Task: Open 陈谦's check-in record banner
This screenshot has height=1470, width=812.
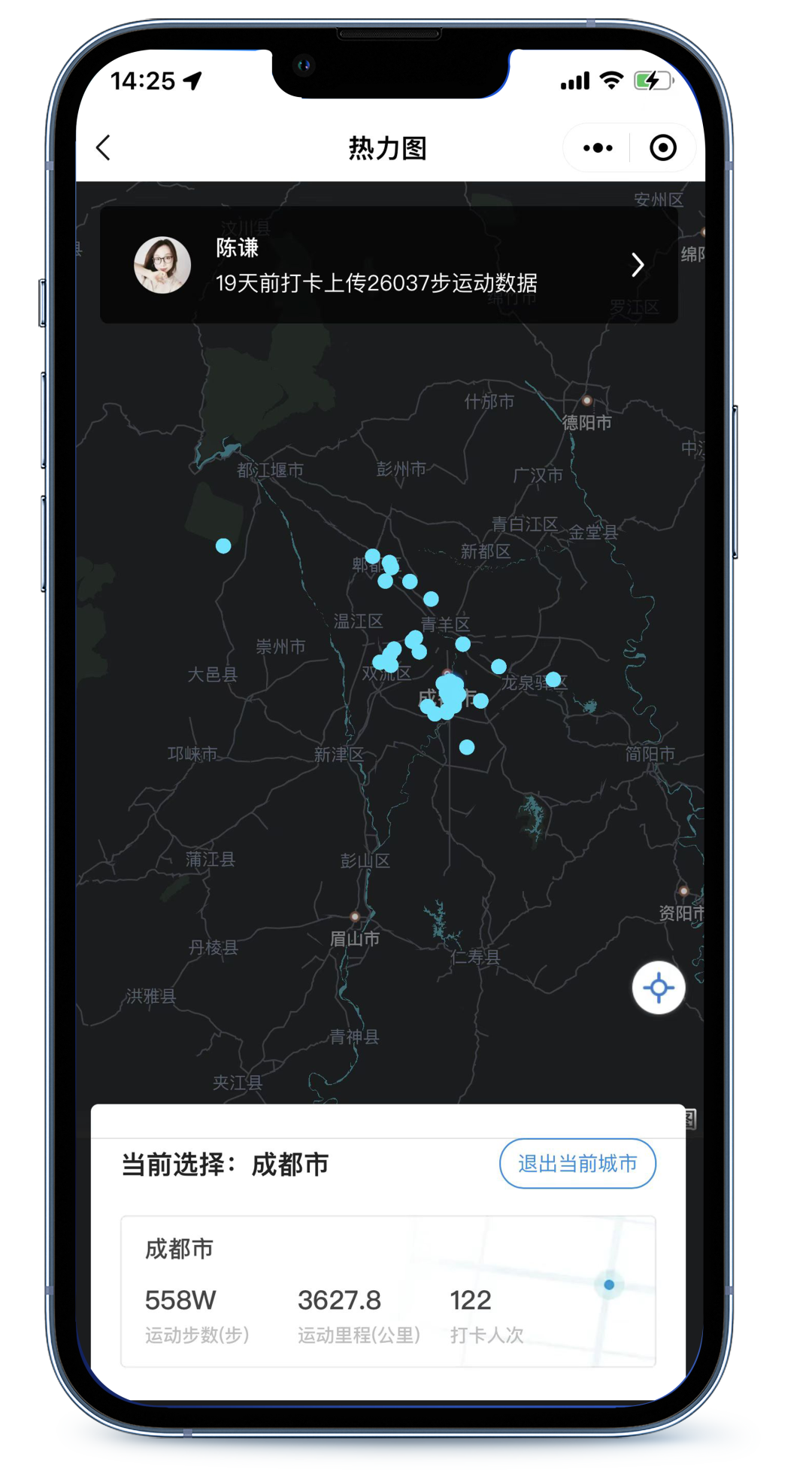Action: pyautogui.click(x=389, y=265)
